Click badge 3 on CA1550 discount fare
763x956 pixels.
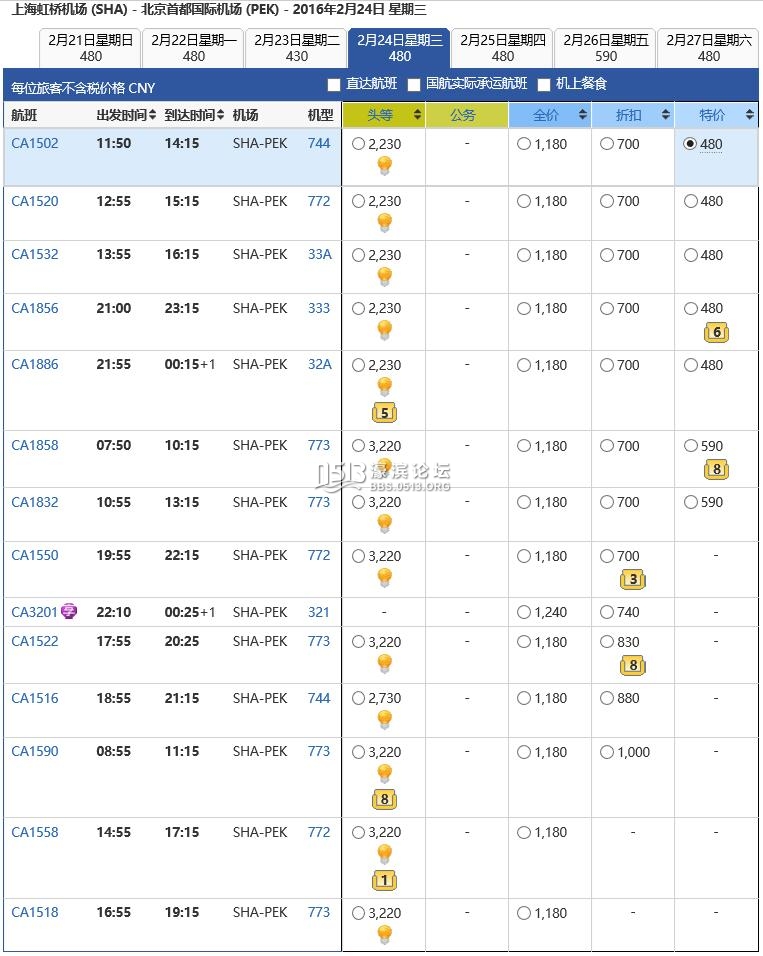634,578
